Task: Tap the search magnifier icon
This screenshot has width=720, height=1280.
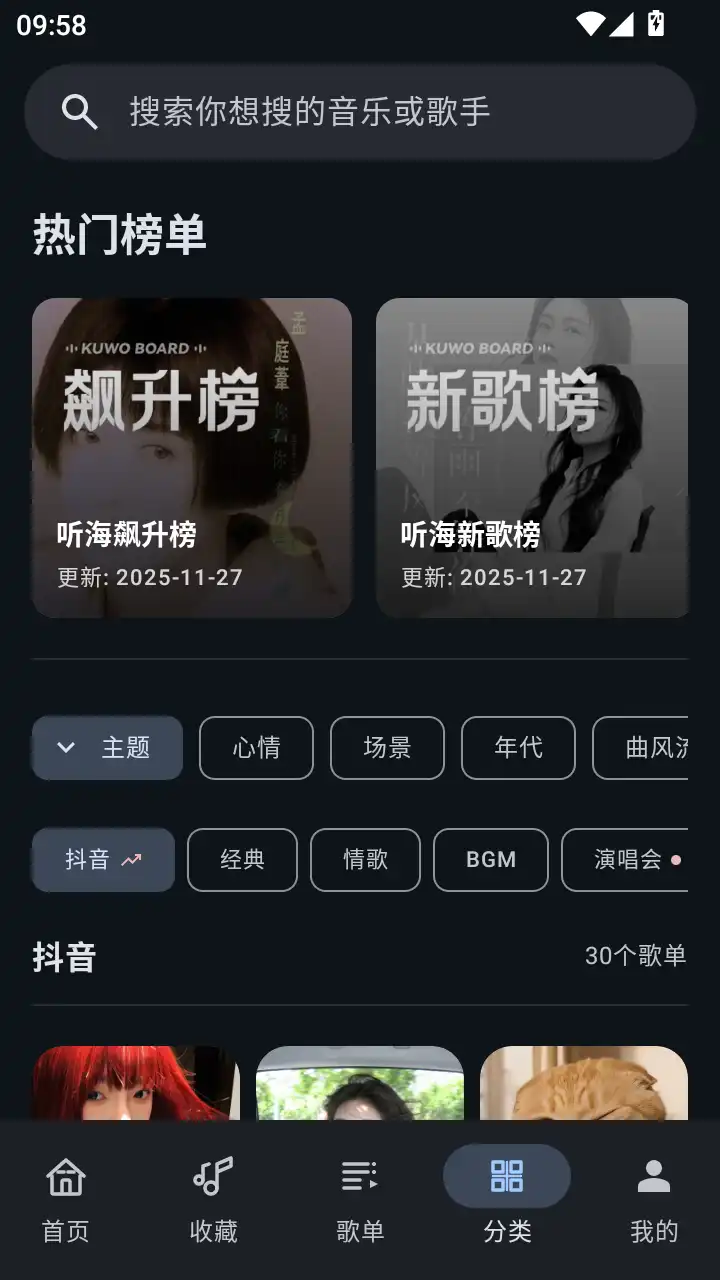Action: click(x=80, y=112)
